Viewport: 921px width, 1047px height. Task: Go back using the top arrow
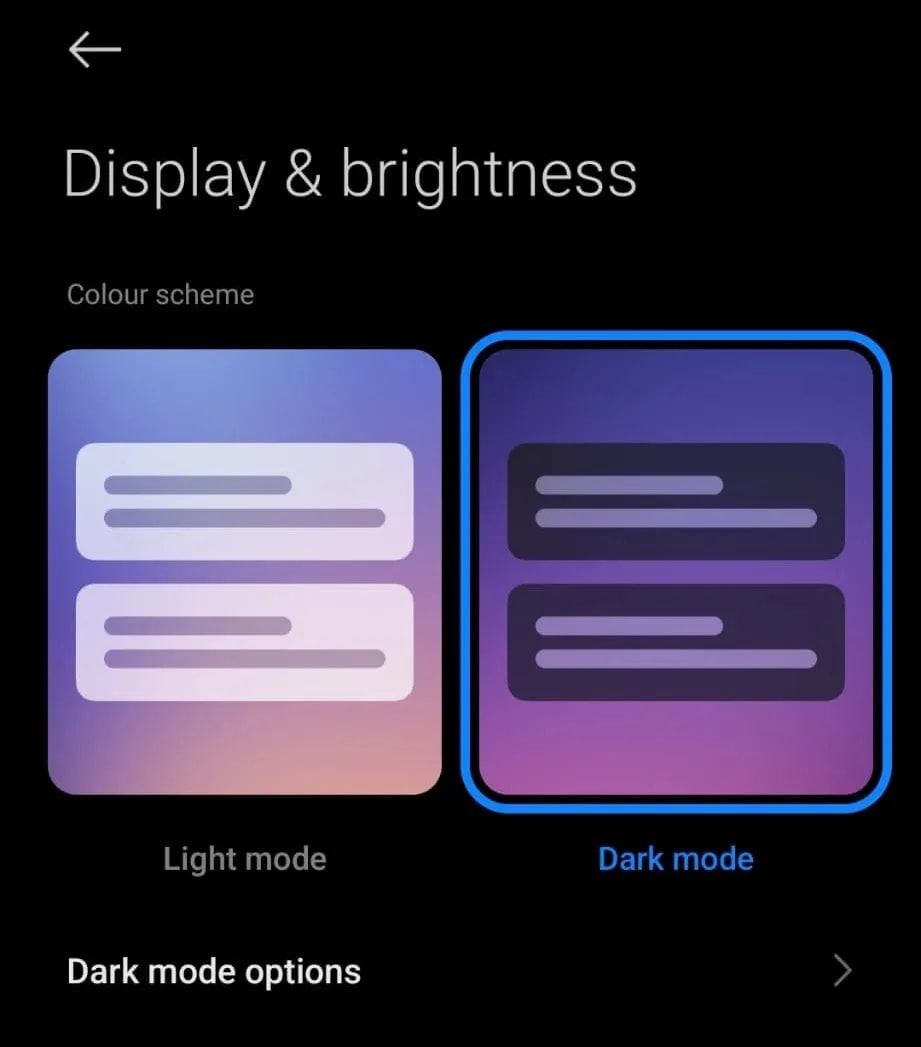95,50
